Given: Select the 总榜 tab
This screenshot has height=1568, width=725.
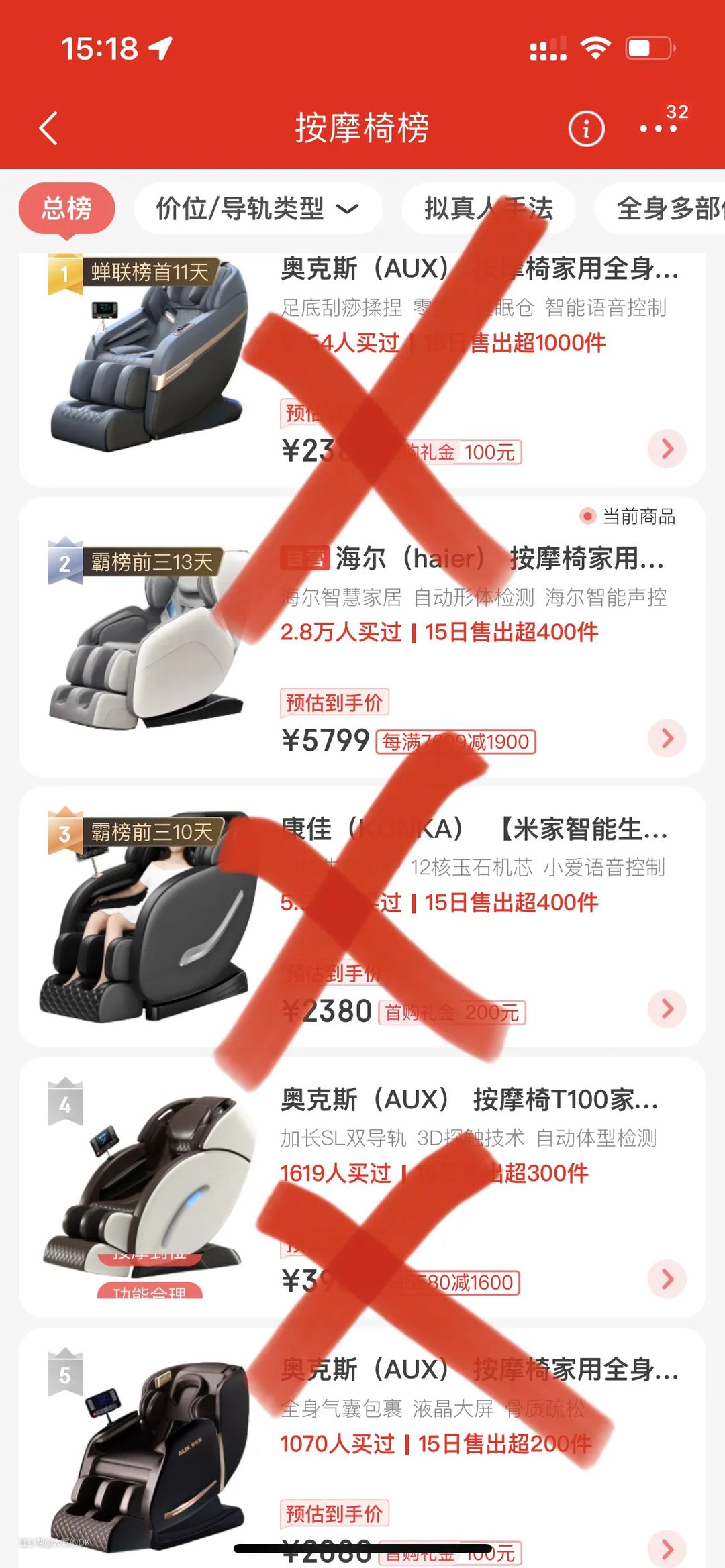Looking at the screenshot, I should (x=66, y=208).
